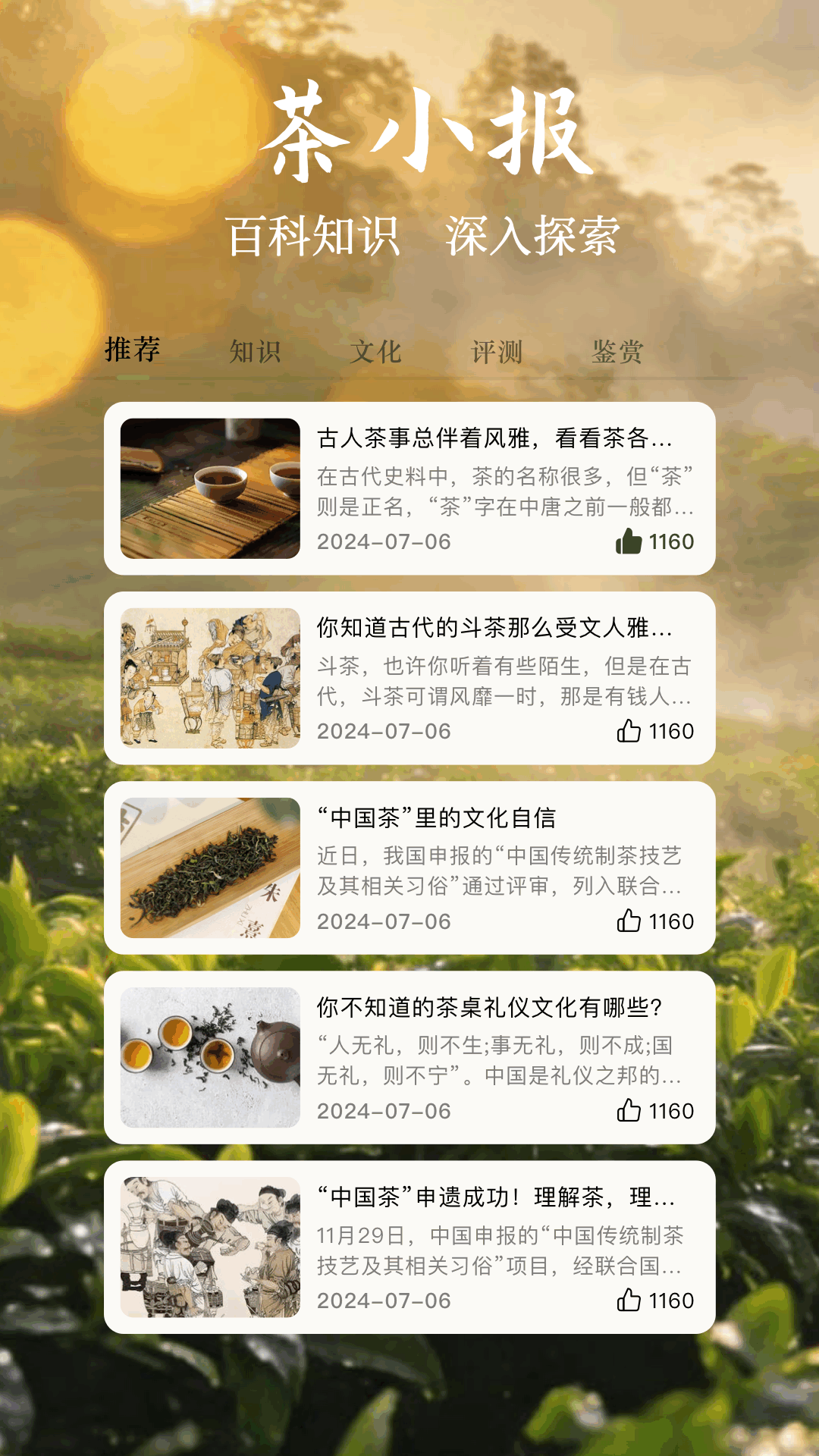
Task: Open article about 古代的斗茶
Action: [x=494, y=628]
